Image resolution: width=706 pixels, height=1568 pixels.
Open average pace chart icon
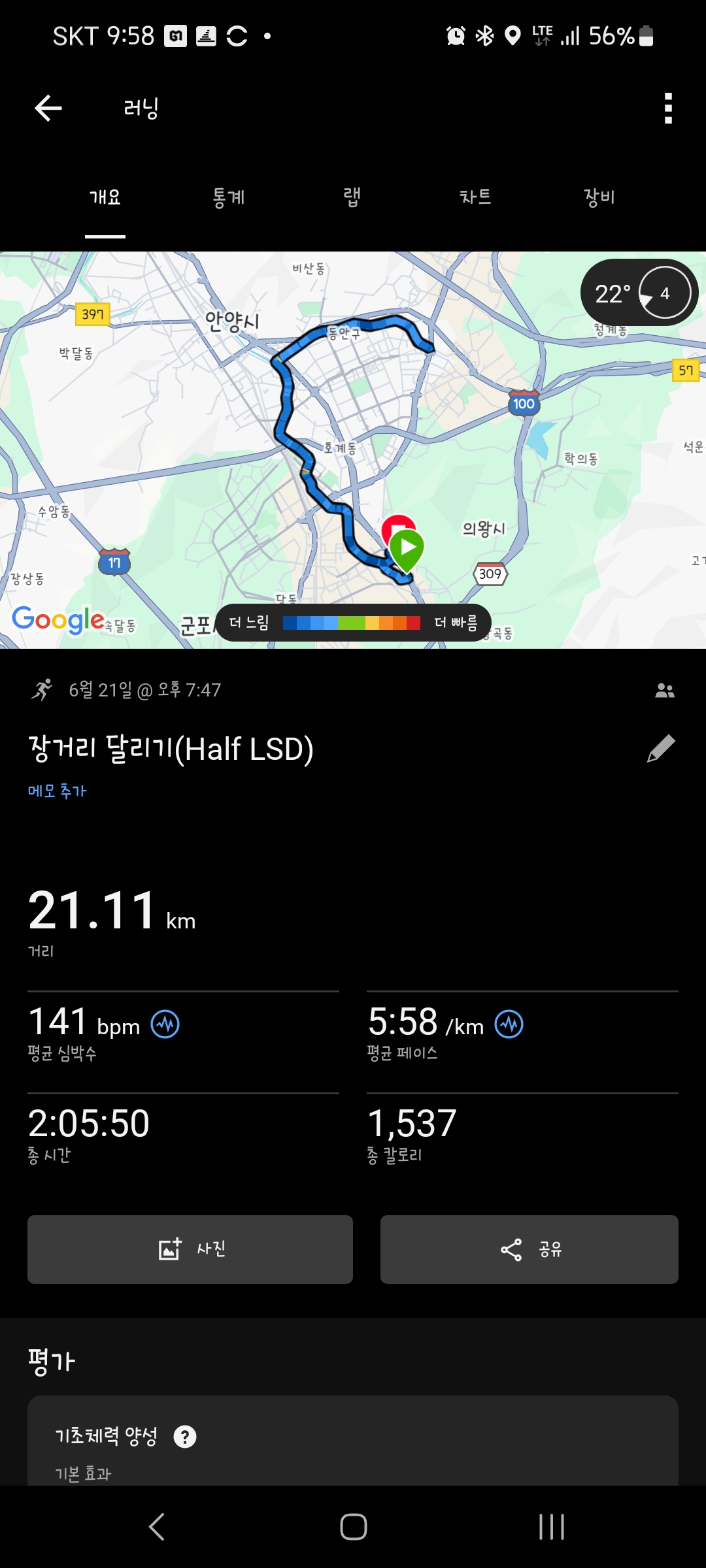[509, 1024]
